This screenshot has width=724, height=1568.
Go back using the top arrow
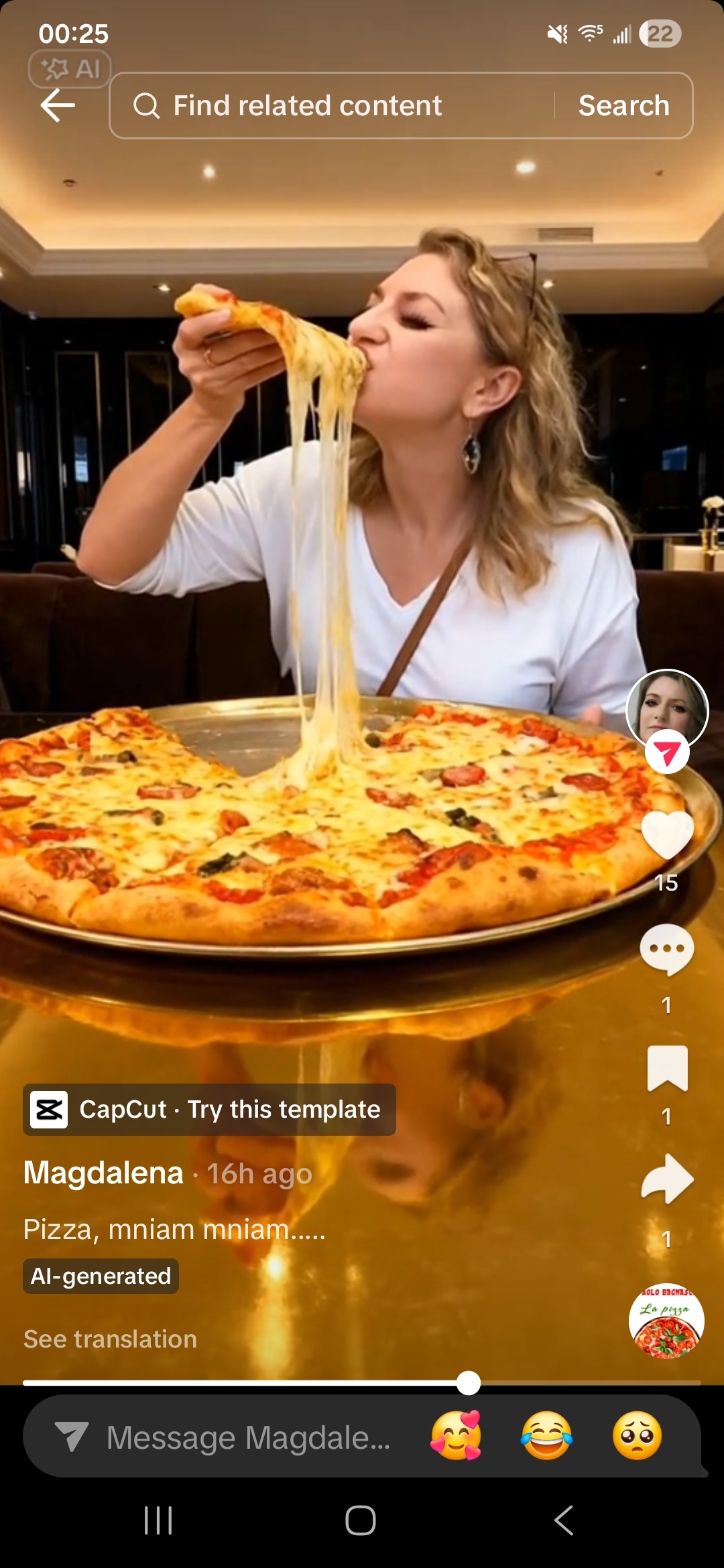pyautogui.click(x=58, y=106)
